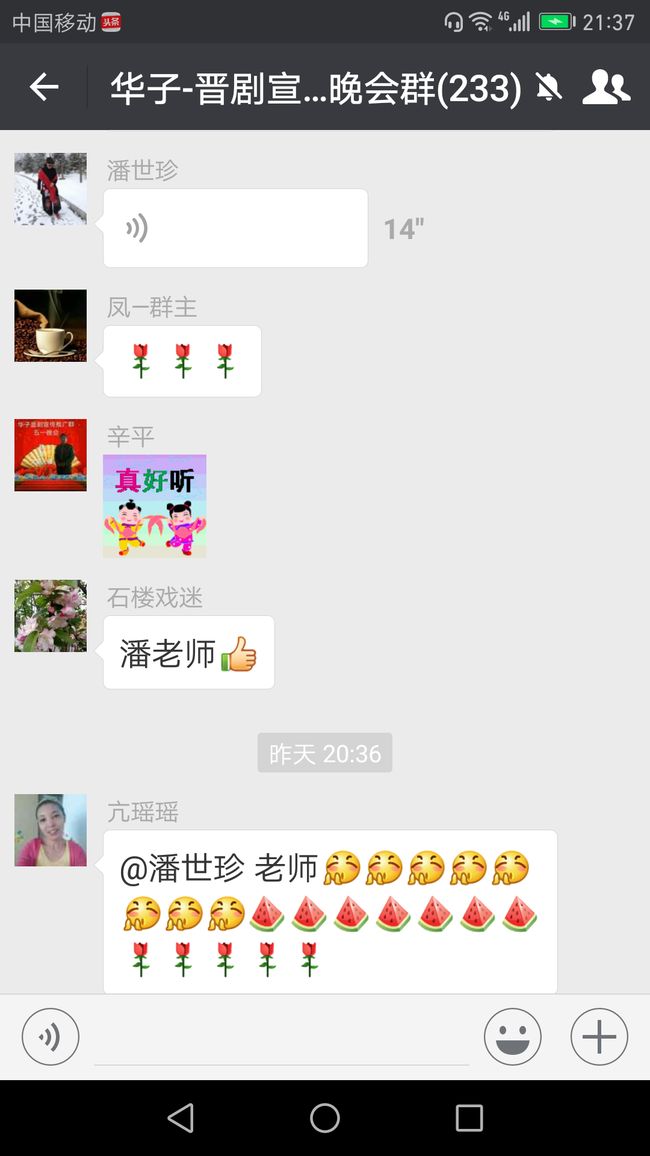Open group members info icon
This screenshot has width=650, height=1156.
coord(606,87)
